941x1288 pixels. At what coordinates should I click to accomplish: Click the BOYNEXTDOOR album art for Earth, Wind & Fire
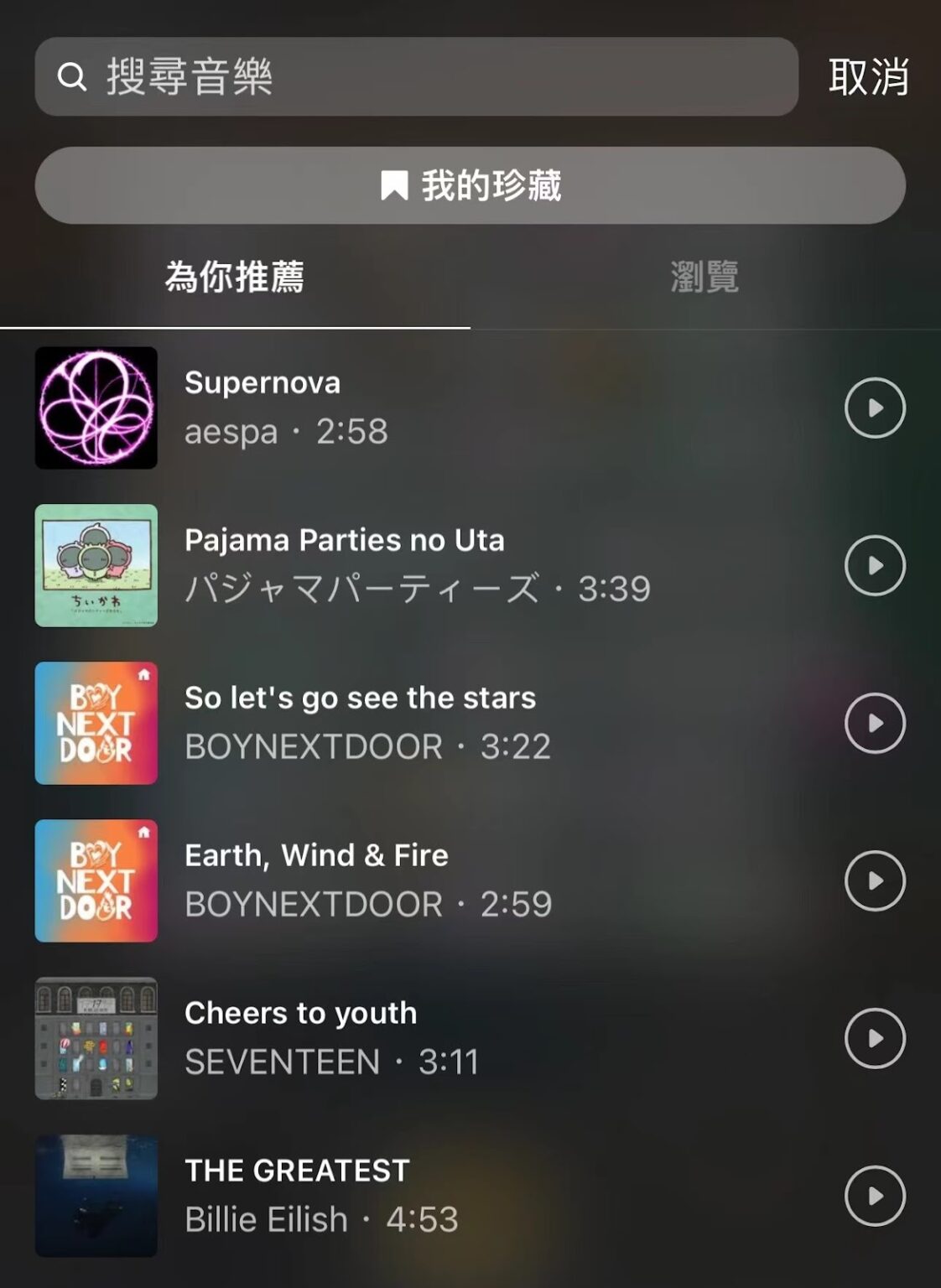pos(95,880)
